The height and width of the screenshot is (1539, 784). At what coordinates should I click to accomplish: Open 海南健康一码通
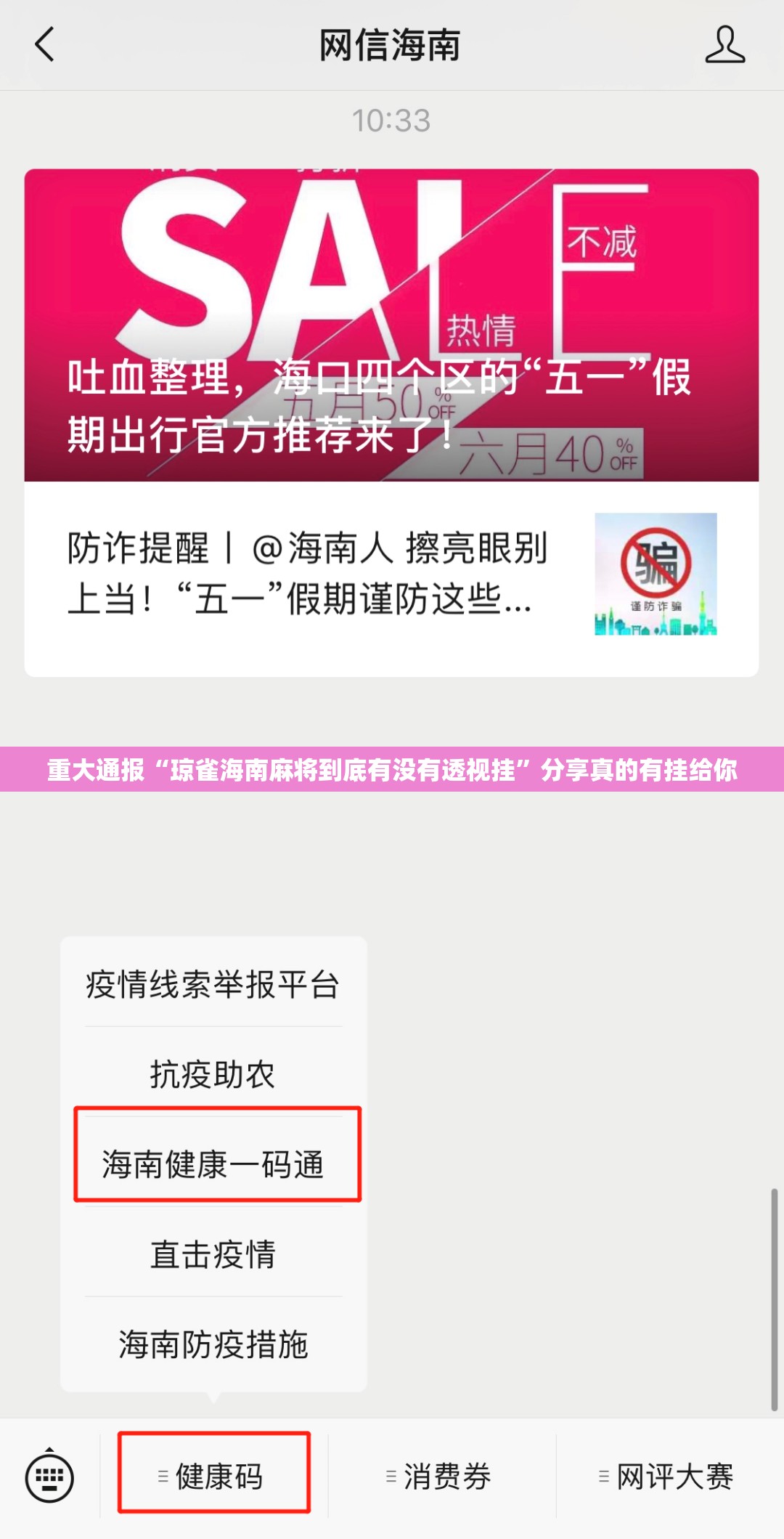click(x=213, y=1164)
